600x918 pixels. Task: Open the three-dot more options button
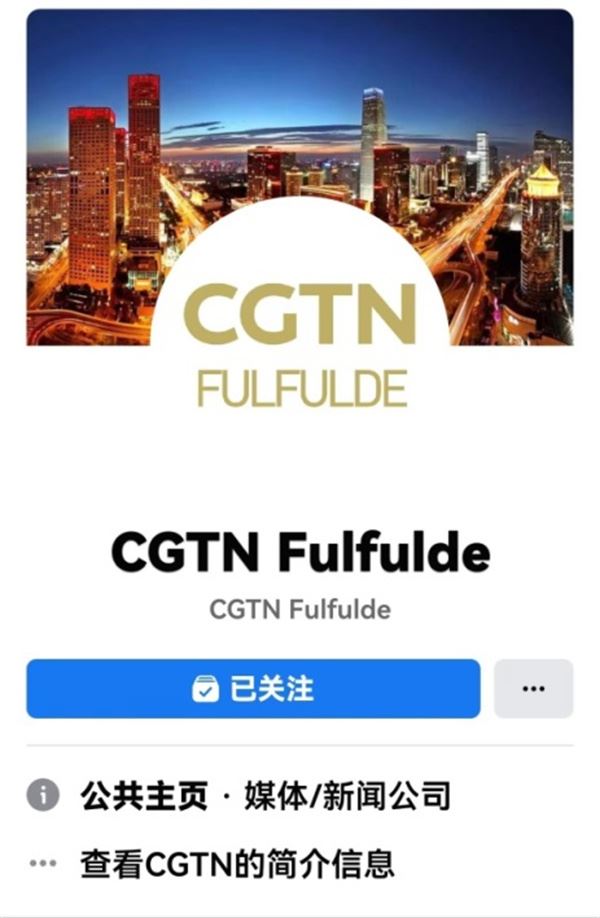[x=534, y=688]
